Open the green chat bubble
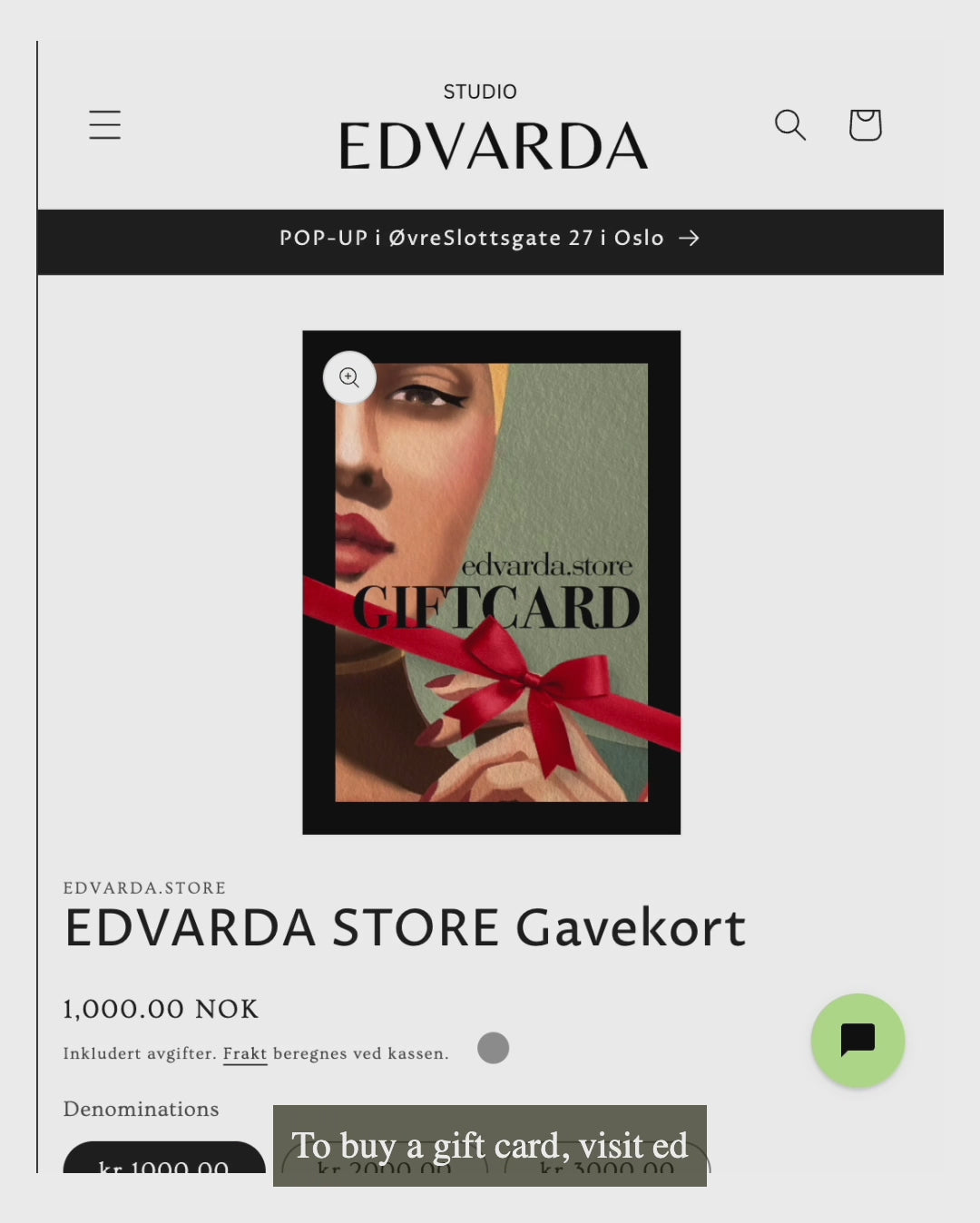980x1223 pixels. (857, 1040)
